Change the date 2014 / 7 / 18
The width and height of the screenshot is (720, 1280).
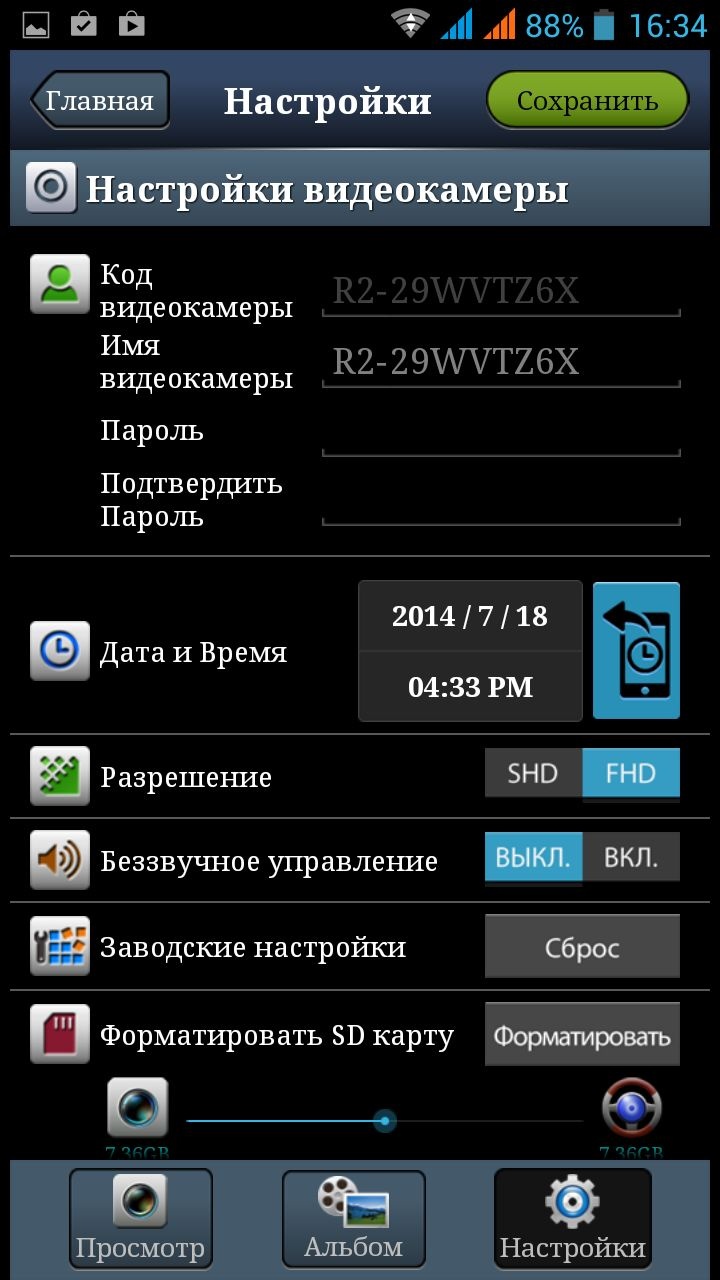coord(470,616)
